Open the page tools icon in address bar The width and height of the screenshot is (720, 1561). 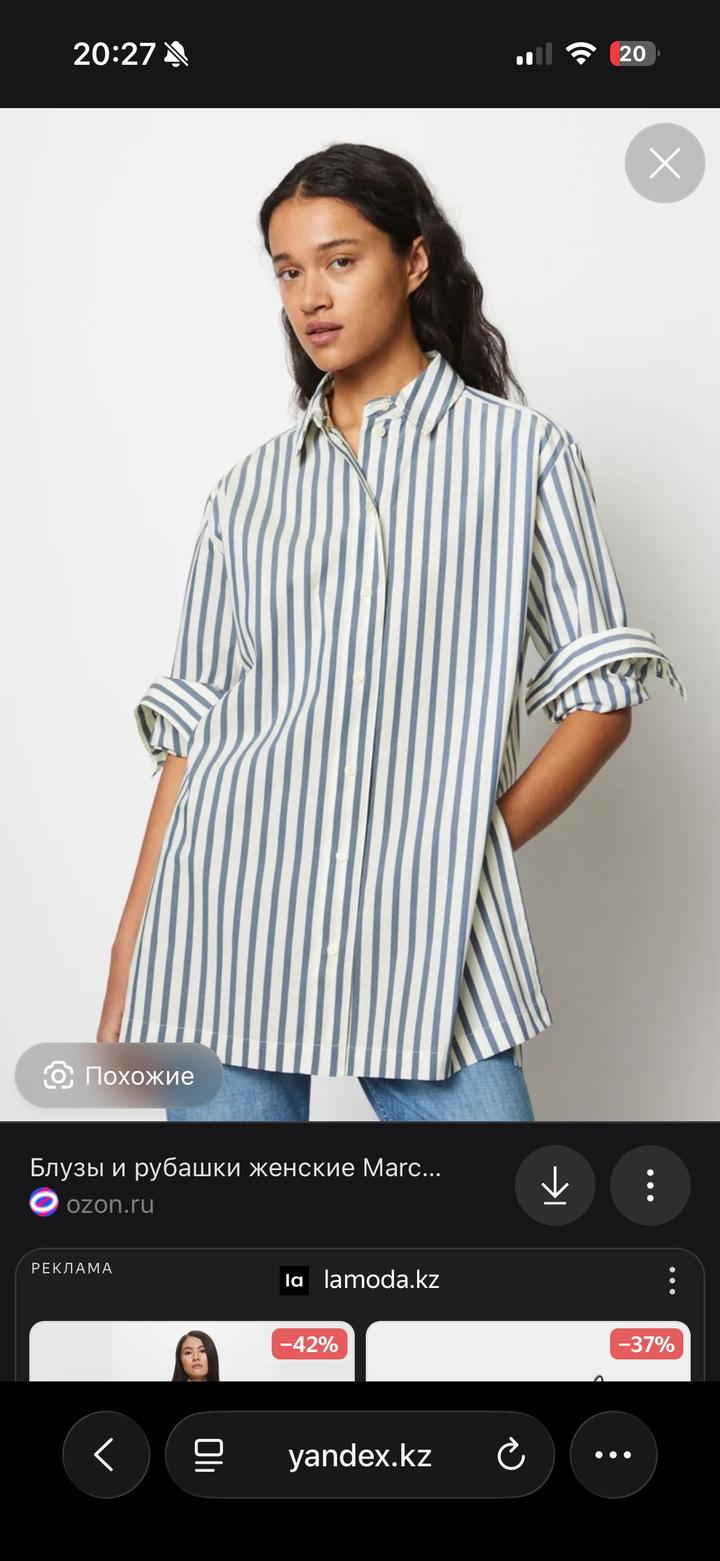coord(209,1455)
